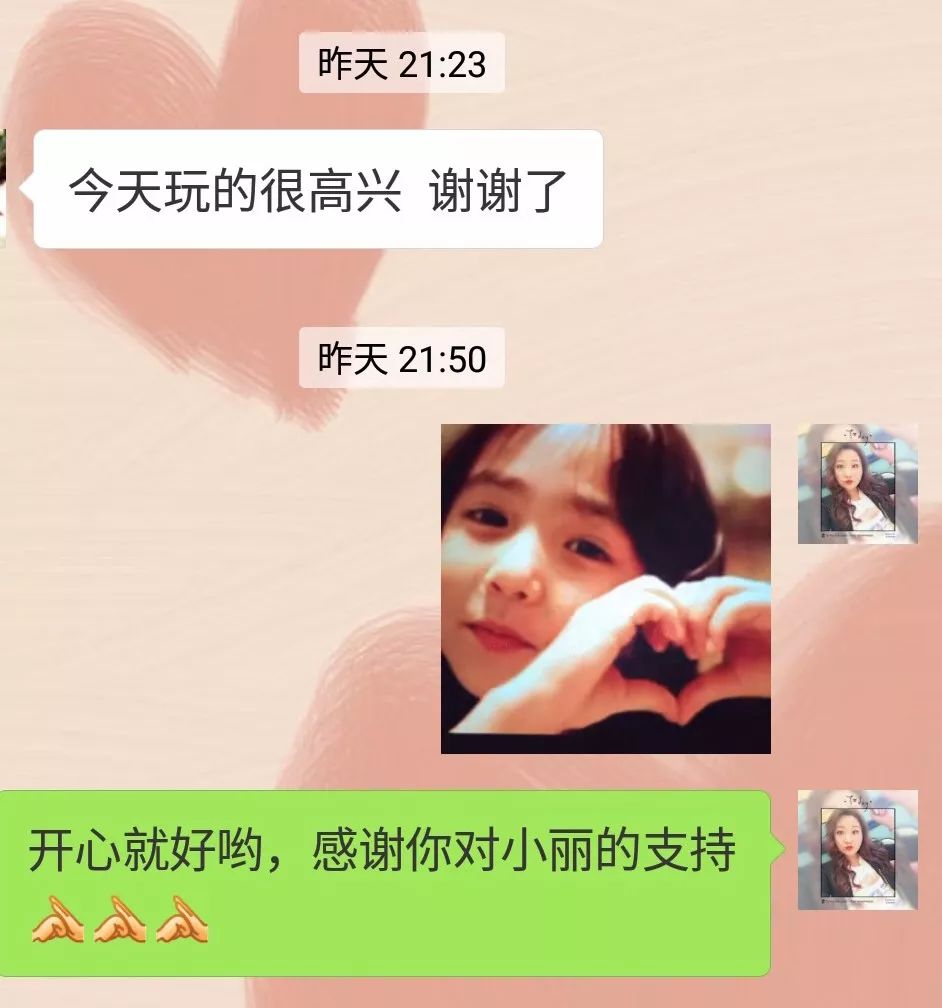Screen dimensions: 942x1008
Task: Open the sent heart-hands photo message
Action: [x=605, y=588]
